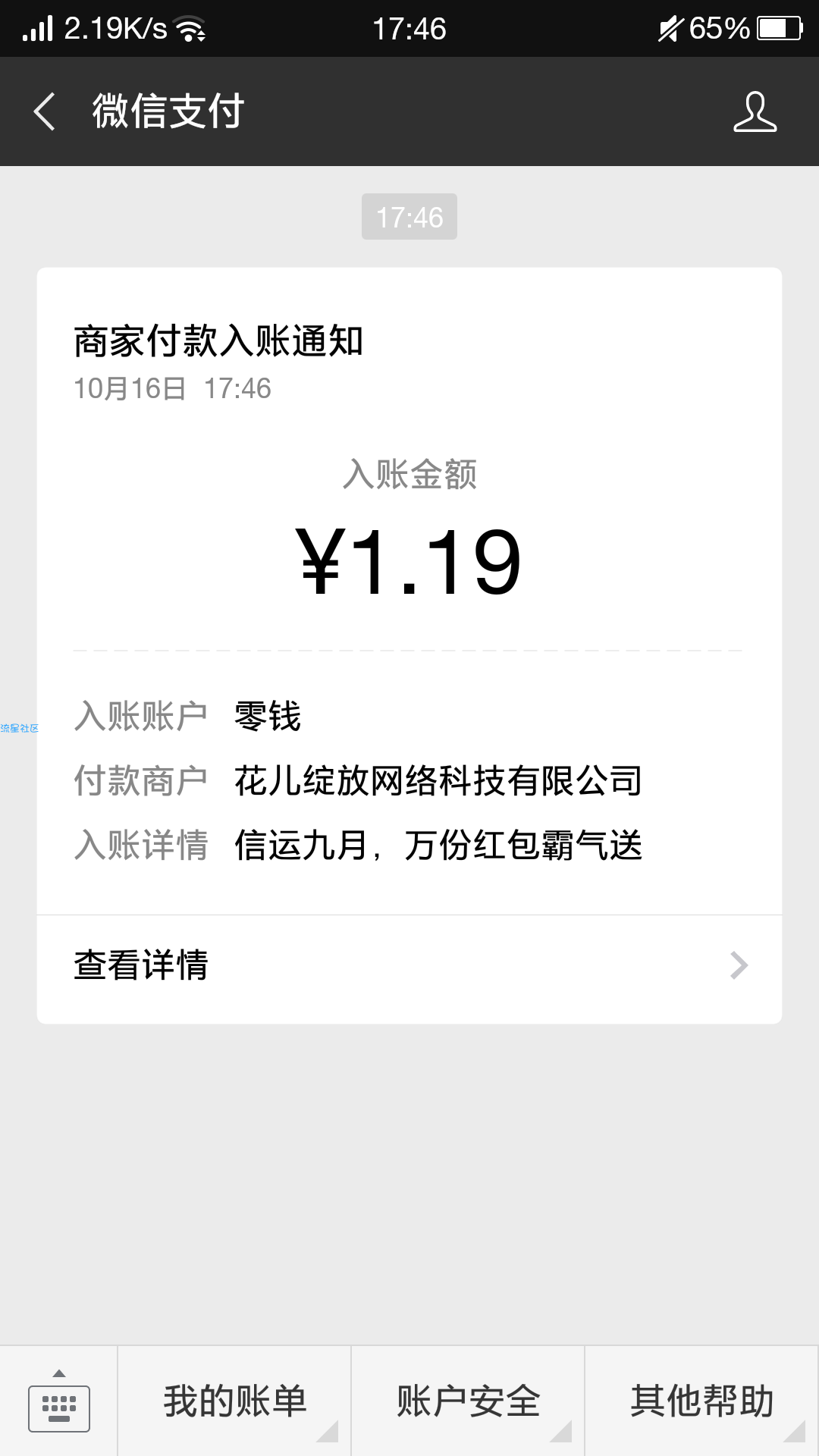Go back from 微信支付 screen
Viewport: 819px width, 1456px height.
pos(45,111)
